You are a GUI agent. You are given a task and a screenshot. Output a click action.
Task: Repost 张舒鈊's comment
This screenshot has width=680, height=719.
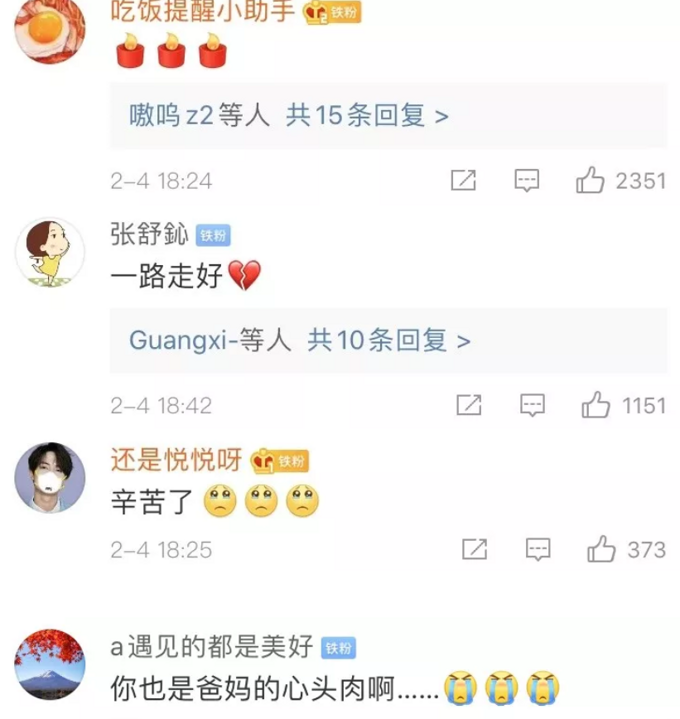pos(468,405)
